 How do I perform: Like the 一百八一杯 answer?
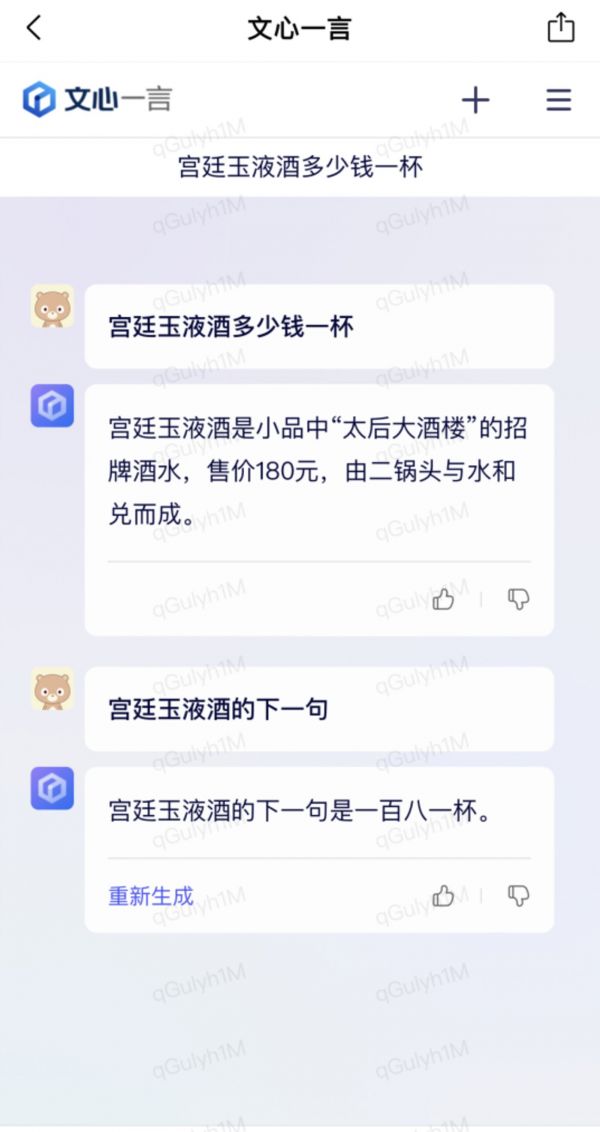[x=444, y=896]
